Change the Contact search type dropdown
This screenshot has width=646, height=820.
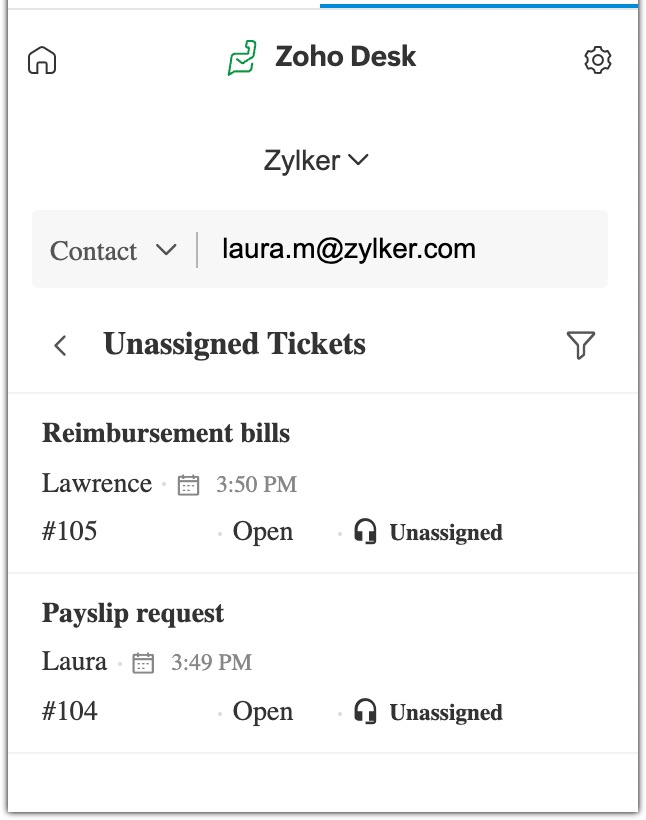pos(113,250)
